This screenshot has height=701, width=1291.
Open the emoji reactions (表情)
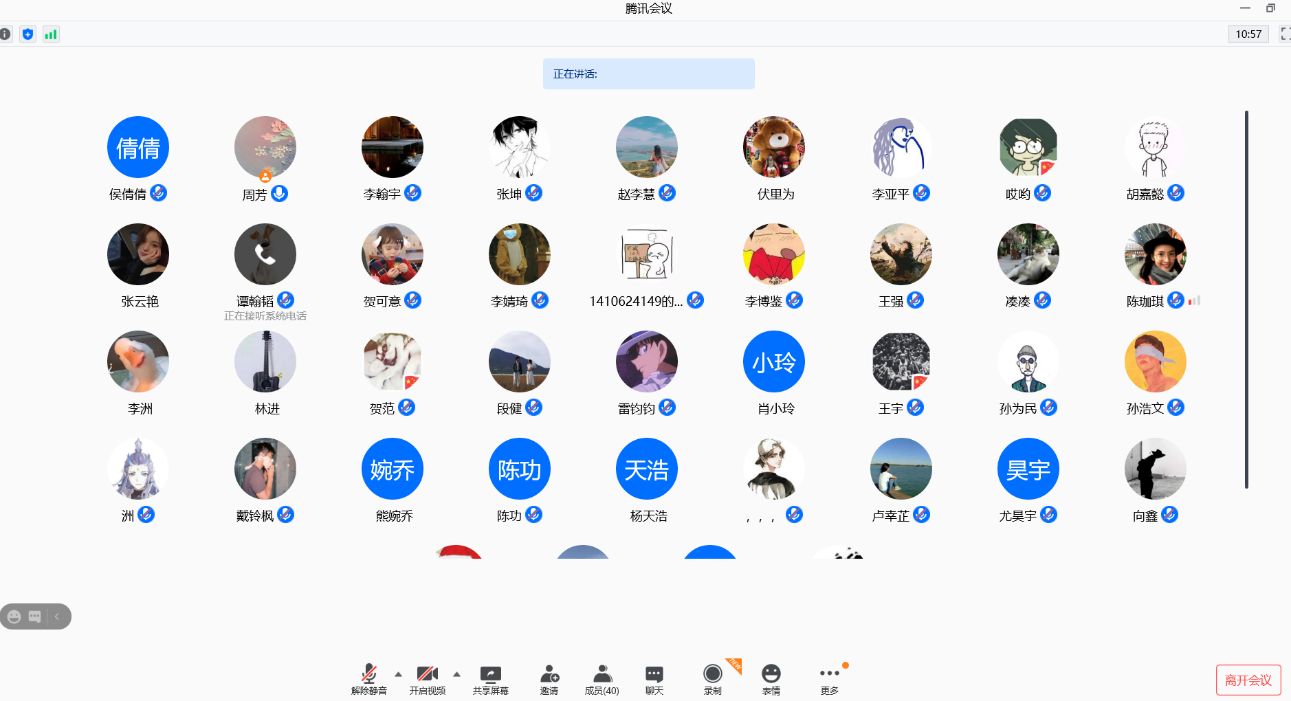pyautogui.click(x=770, y=677)
